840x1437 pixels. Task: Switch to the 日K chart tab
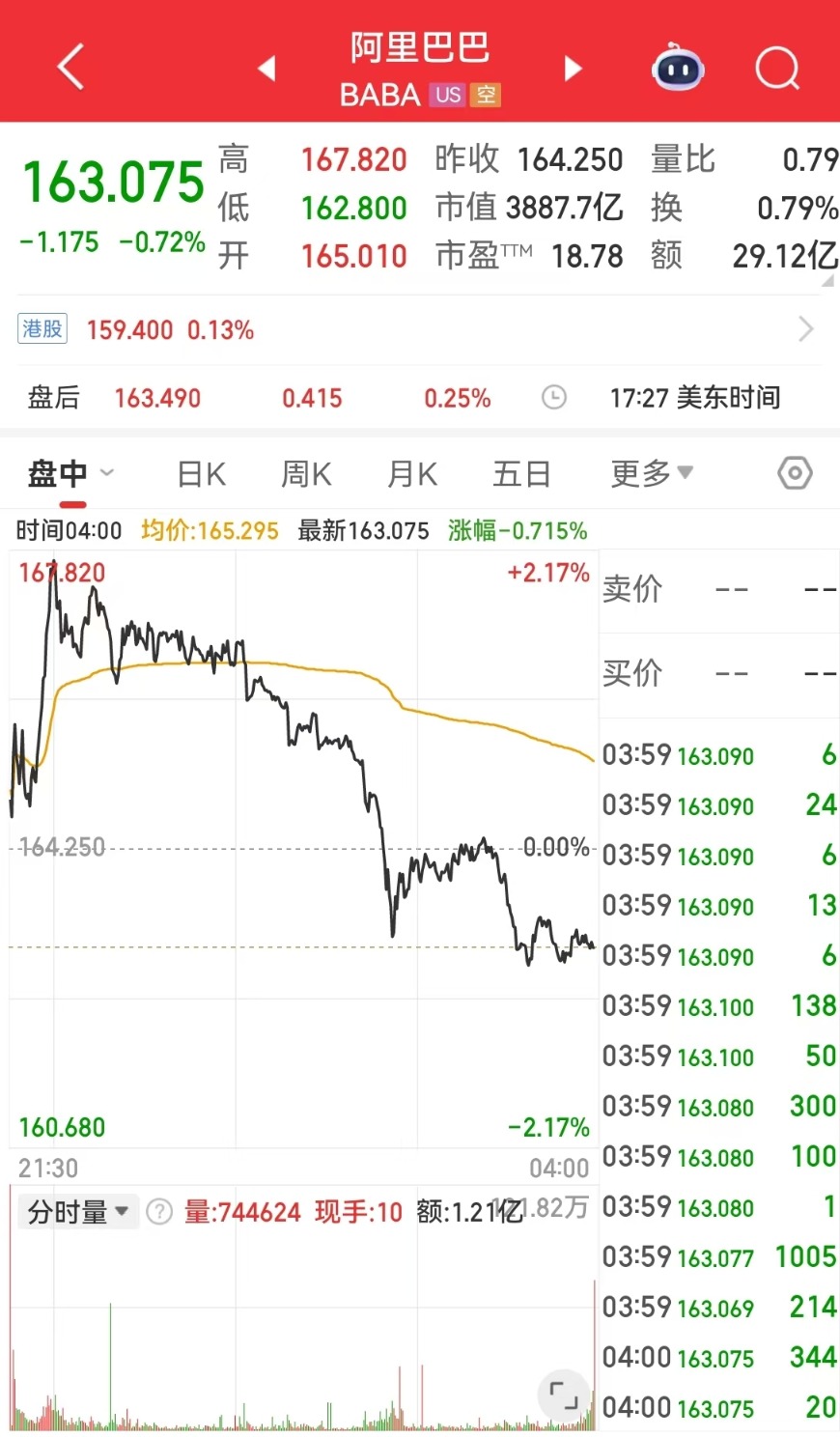(x=202, y=473)
